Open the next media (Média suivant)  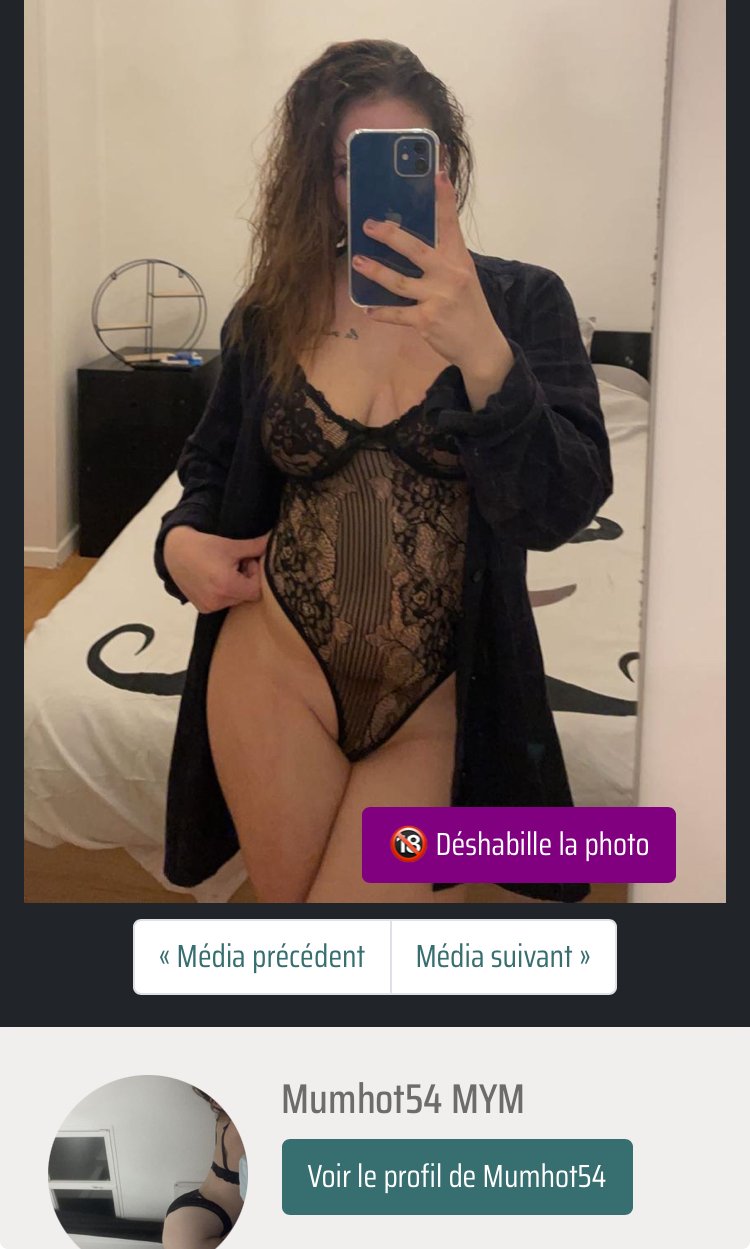tap(503, 957)
